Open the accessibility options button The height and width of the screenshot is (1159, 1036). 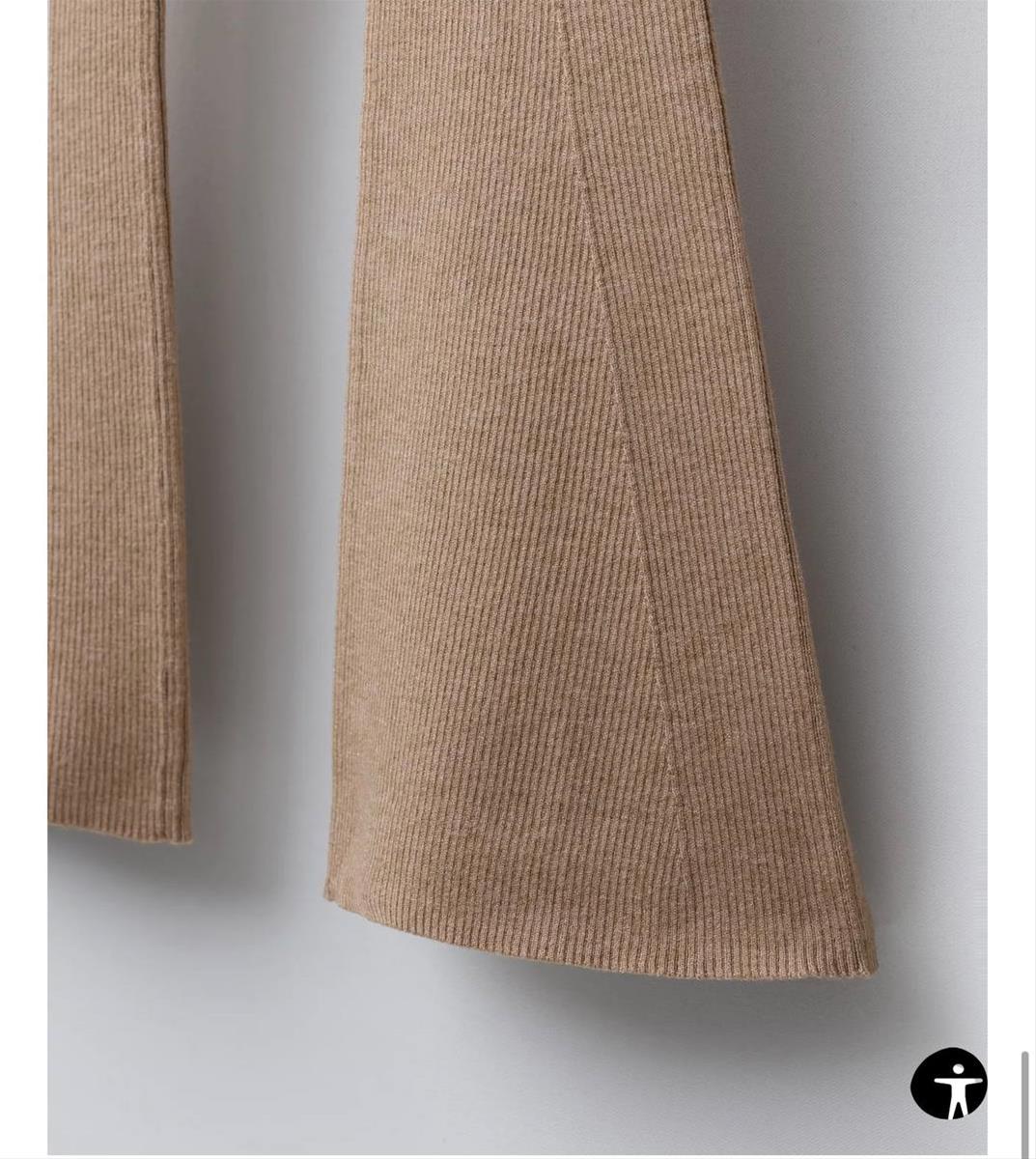click(948, 1084)
